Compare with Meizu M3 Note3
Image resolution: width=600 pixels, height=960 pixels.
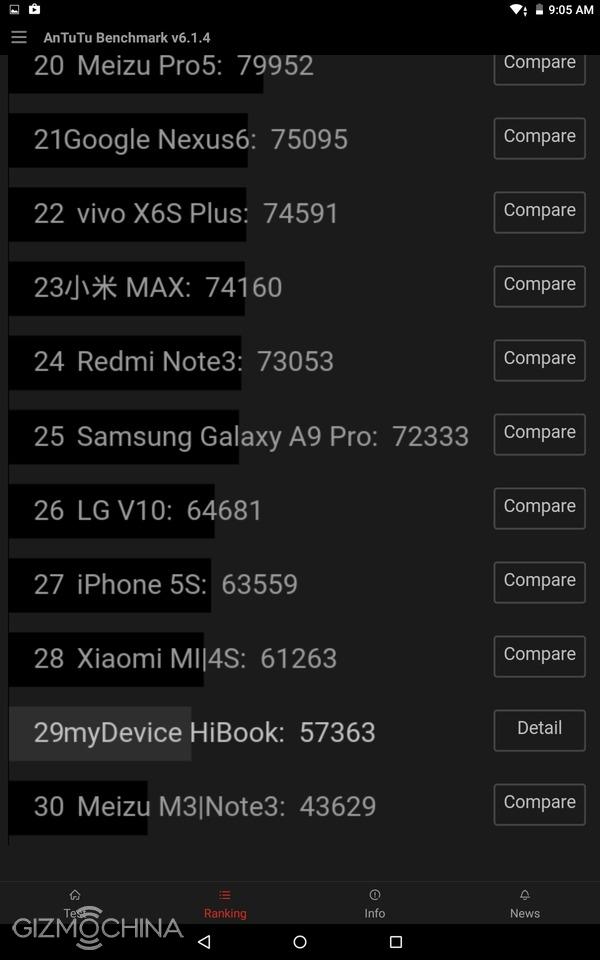[x=539, y=803]
